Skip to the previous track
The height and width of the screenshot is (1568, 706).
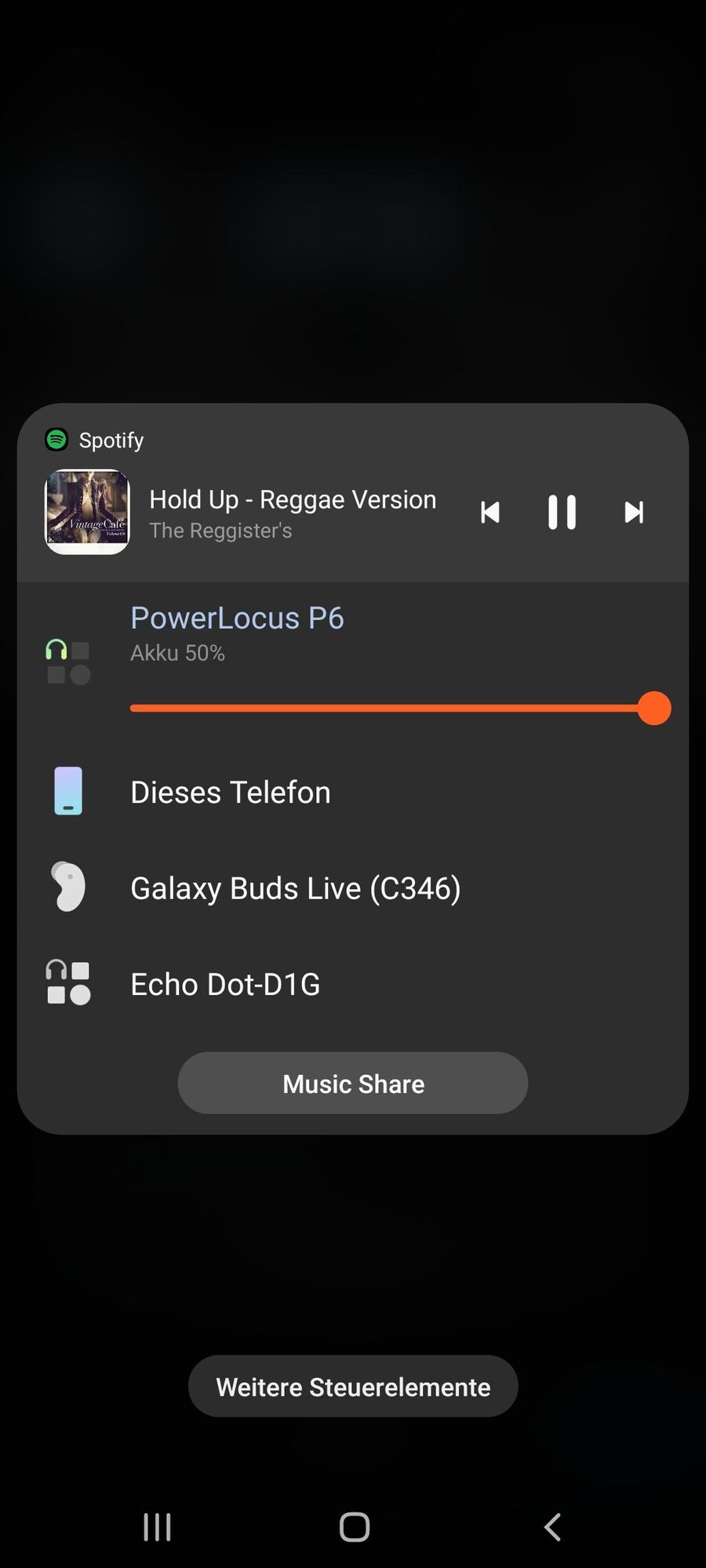pyautogui.click(x=490, y=513)
